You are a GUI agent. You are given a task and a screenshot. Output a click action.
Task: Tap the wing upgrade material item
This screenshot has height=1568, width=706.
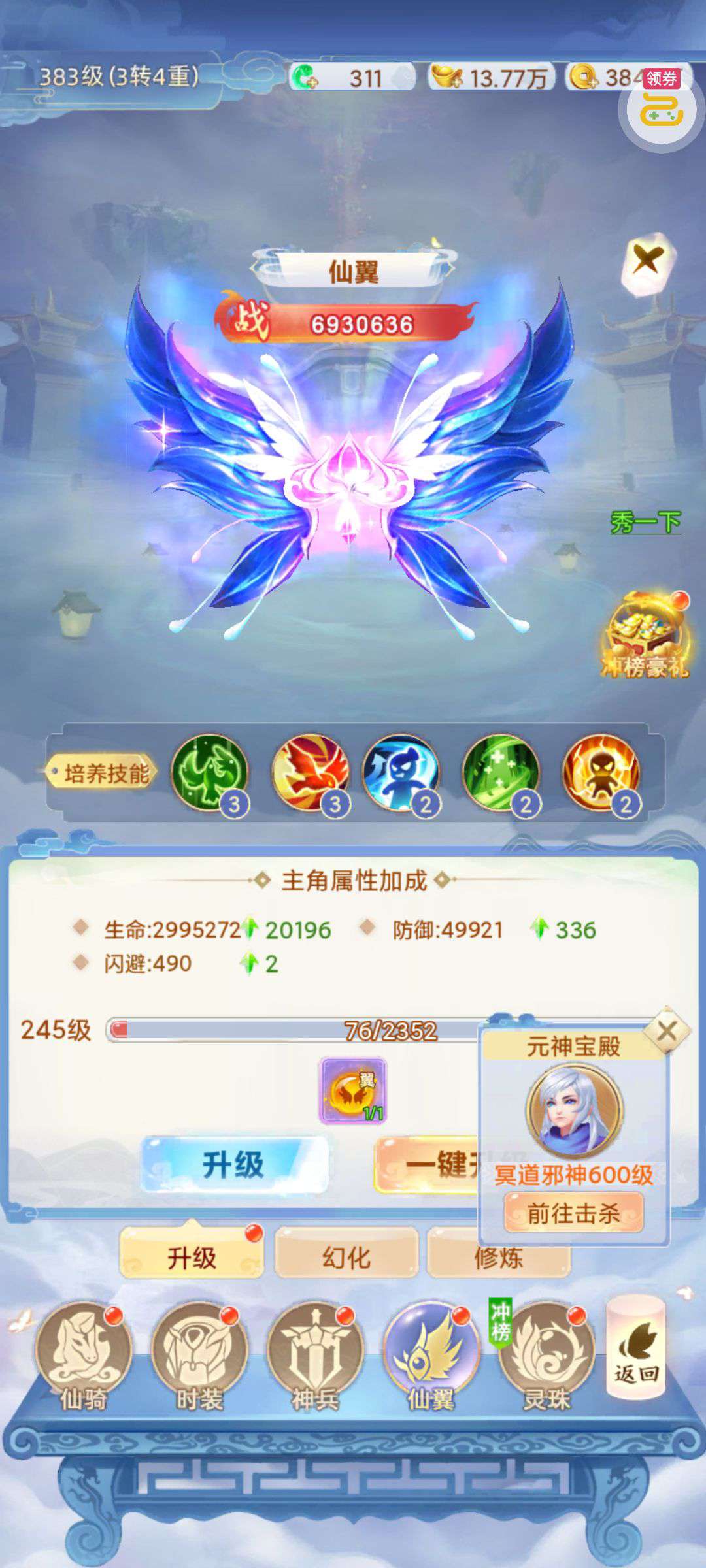[x=353, y=1090]
